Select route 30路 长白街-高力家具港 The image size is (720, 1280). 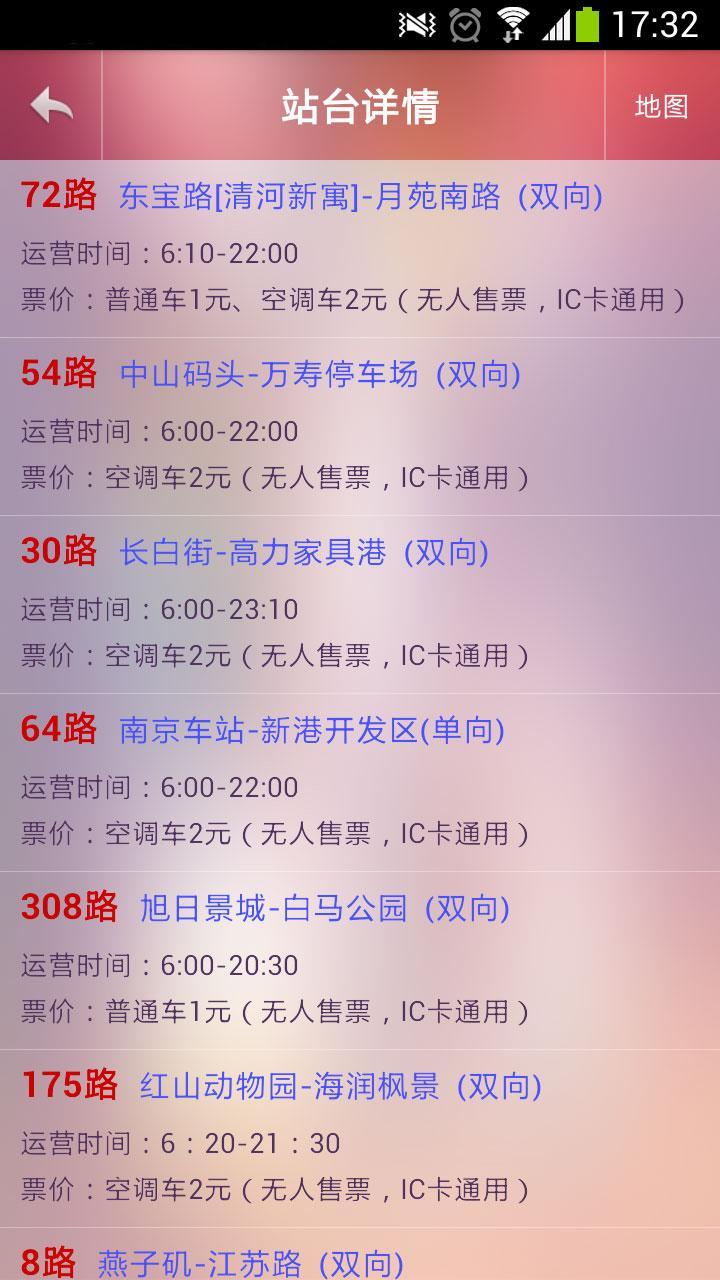(360, 604)
